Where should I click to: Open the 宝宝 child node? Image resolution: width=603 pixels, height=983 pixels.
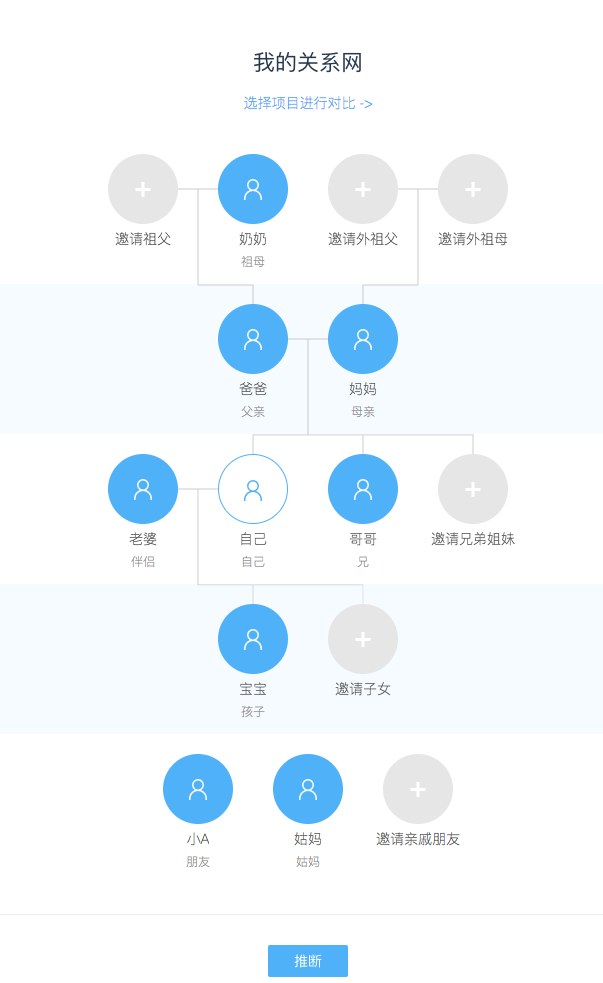click(x=253, y=639)
